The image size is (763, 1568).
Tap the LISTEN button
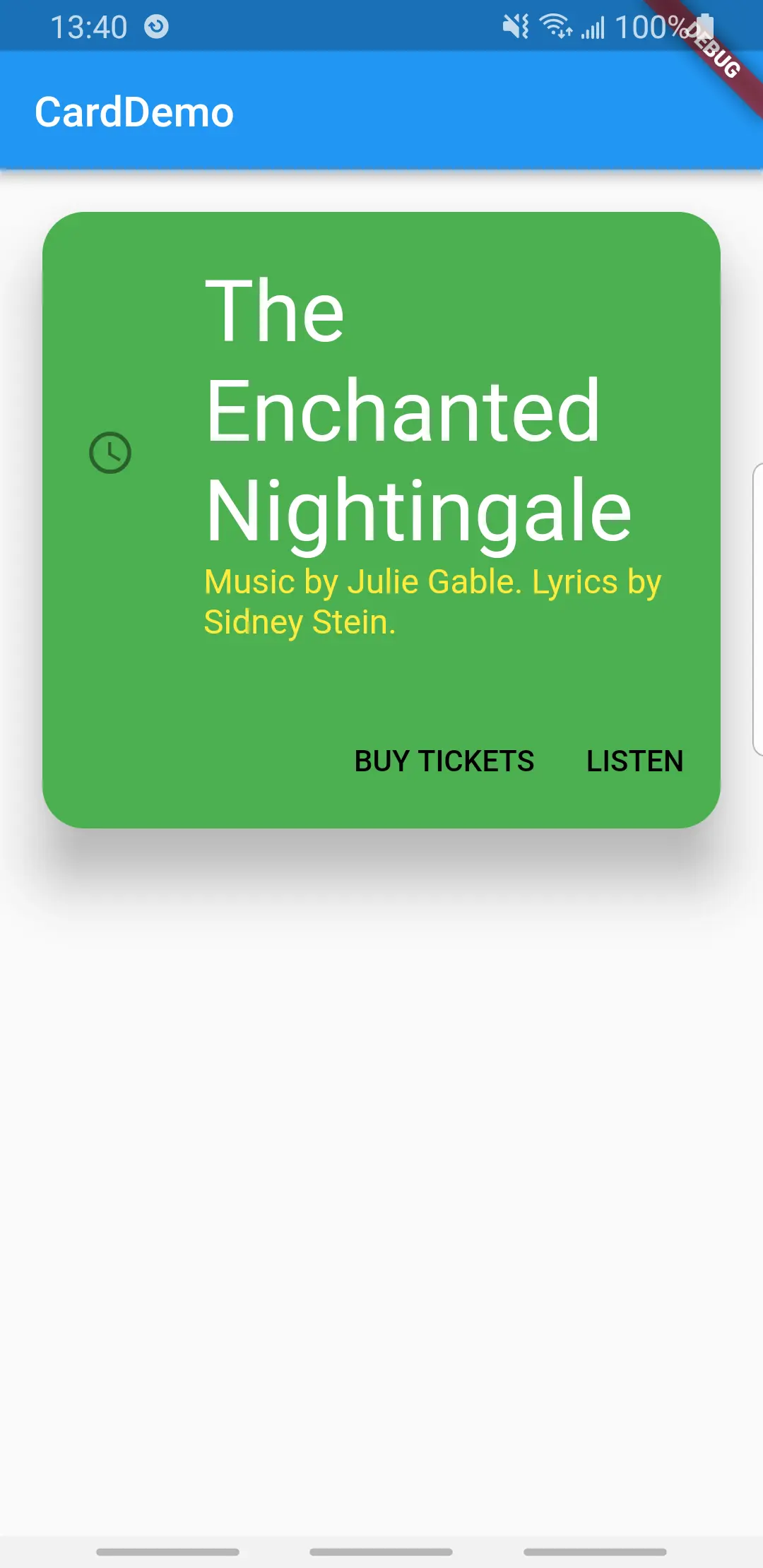click(x=634, y=761)
